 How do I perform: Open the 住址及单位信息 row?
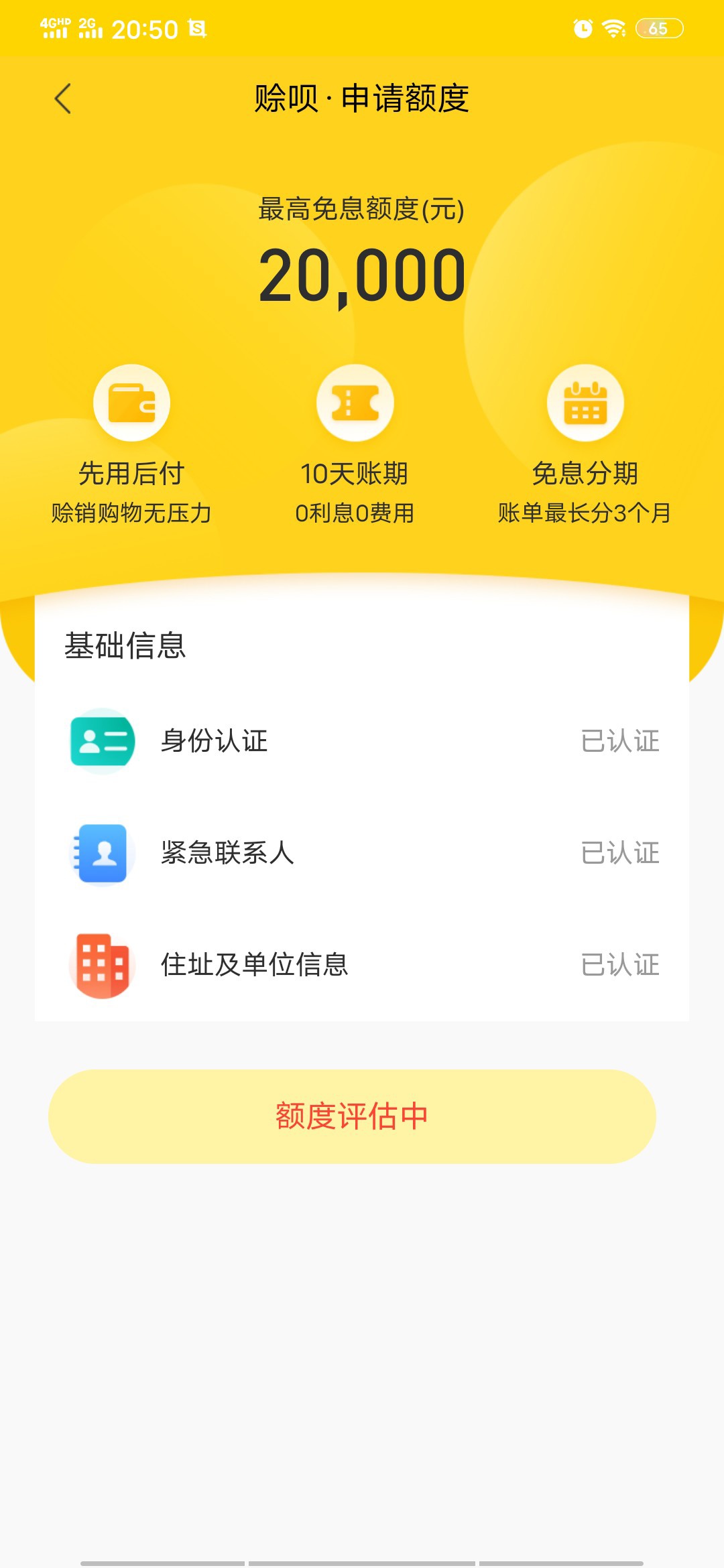point(362,965)
